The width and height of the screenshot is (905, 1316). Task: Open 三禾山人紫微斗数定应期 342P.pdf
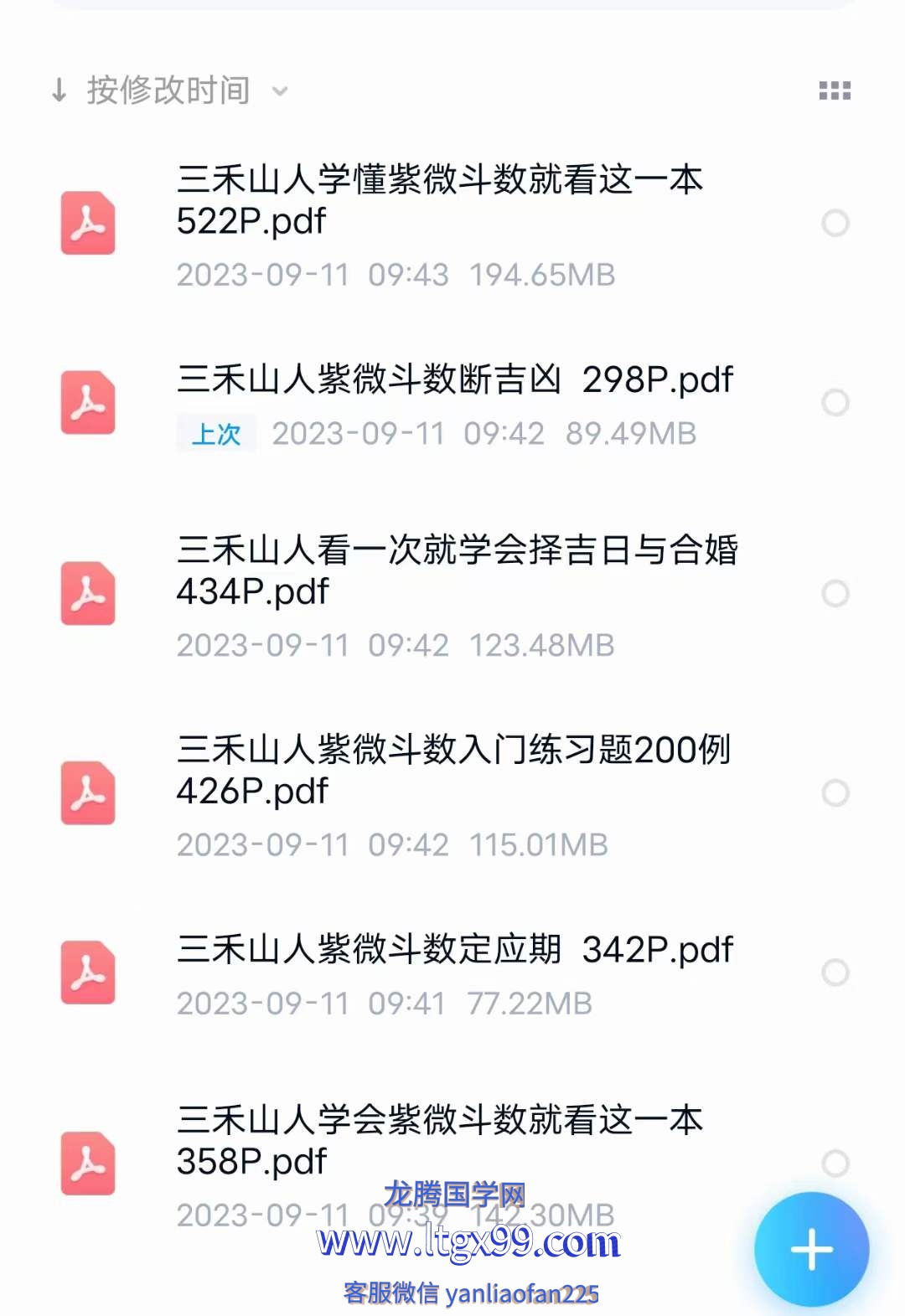pos(454,950)
